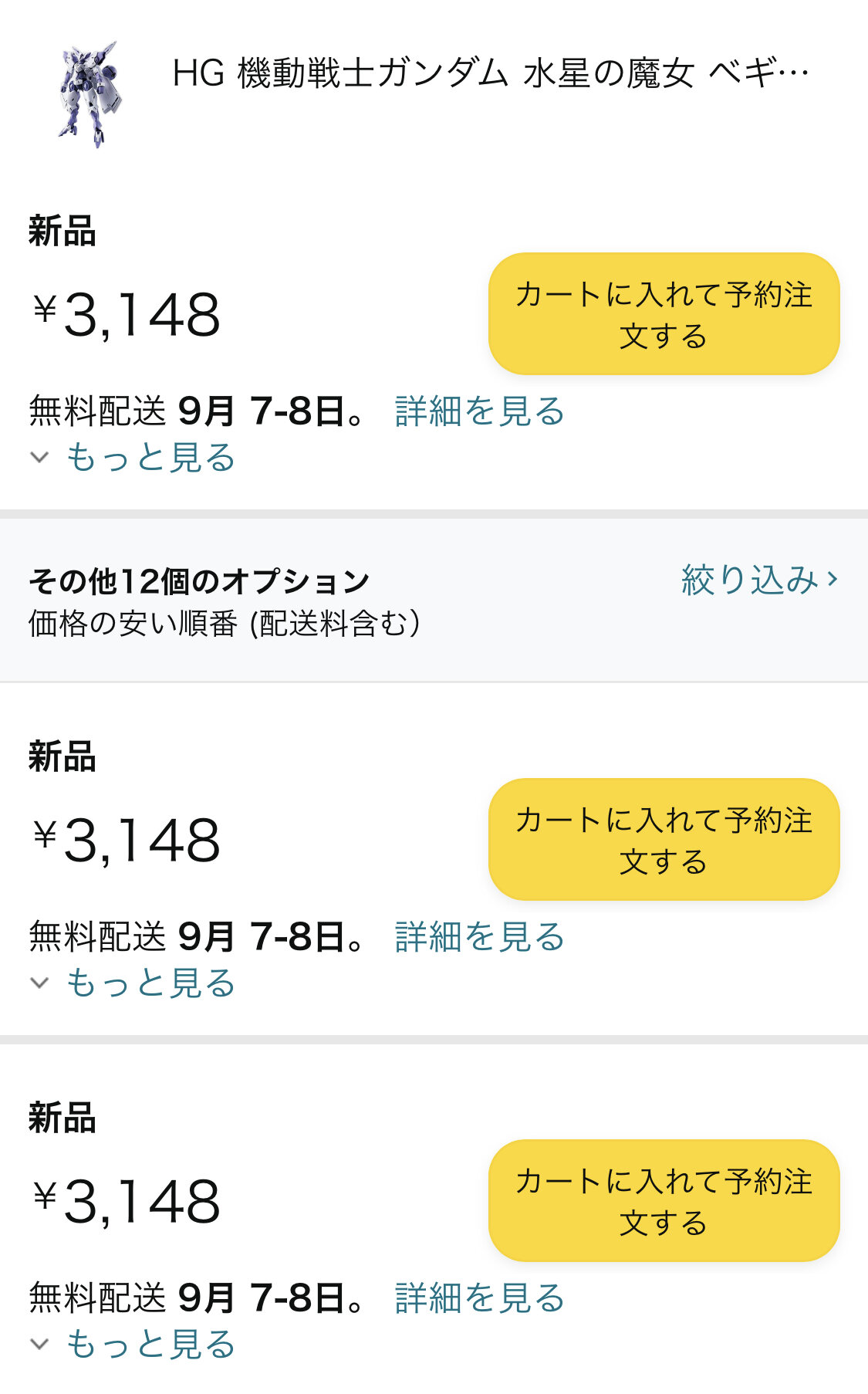Open the HG Gundam product thumbnail

(90, 94)
